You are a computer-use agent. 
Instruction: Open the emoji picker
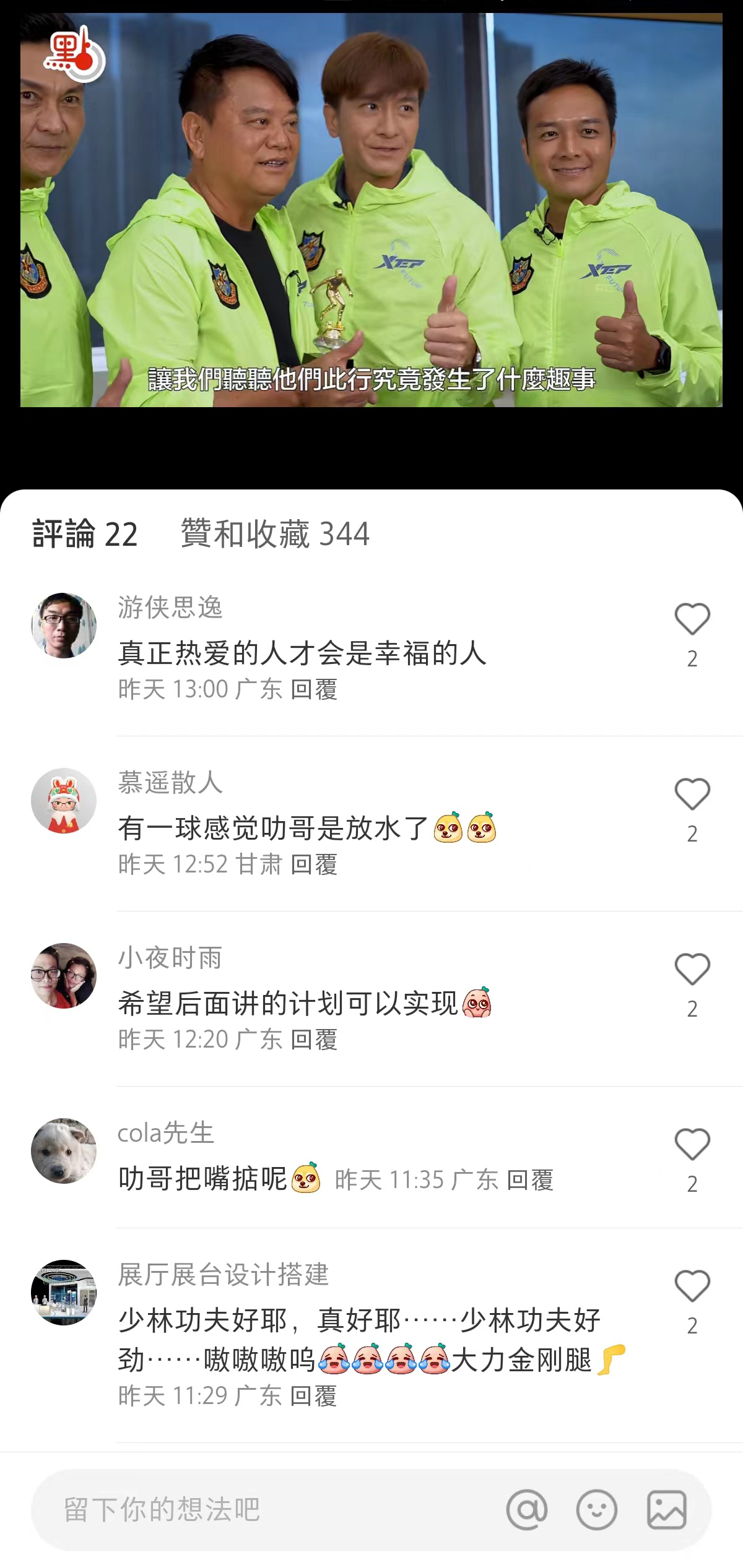click(597, 1510)
